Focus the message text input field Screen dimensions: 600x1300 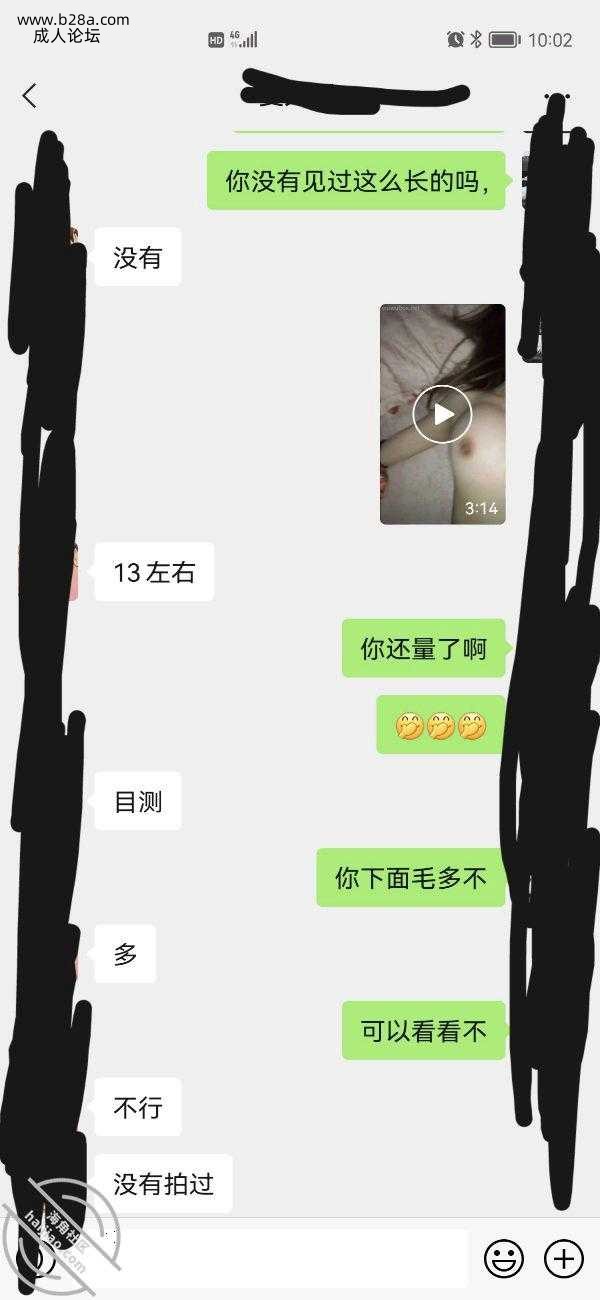pos(270,1257)
